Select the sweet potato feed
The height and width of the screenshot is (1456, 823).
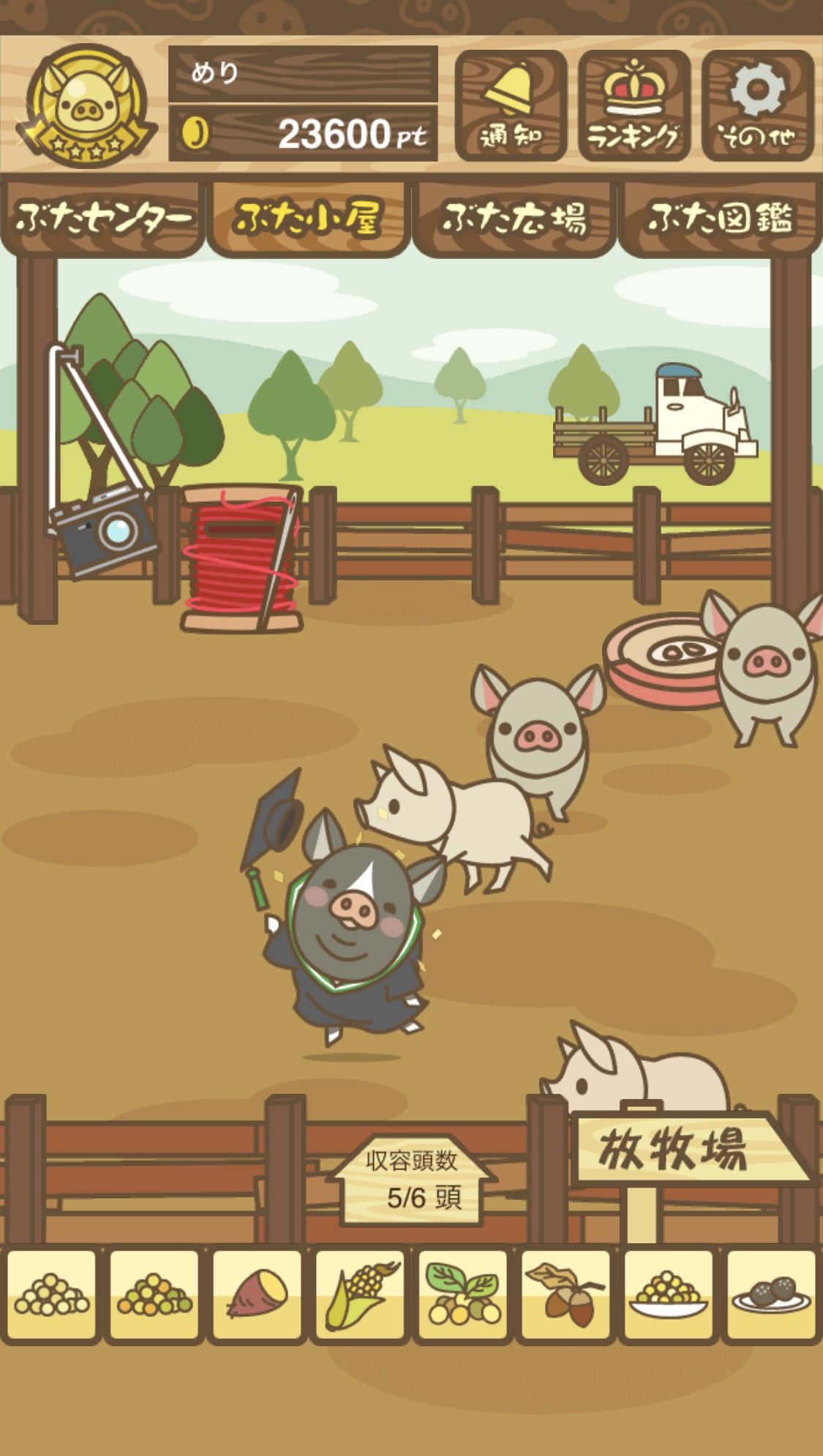point(257,1294)
